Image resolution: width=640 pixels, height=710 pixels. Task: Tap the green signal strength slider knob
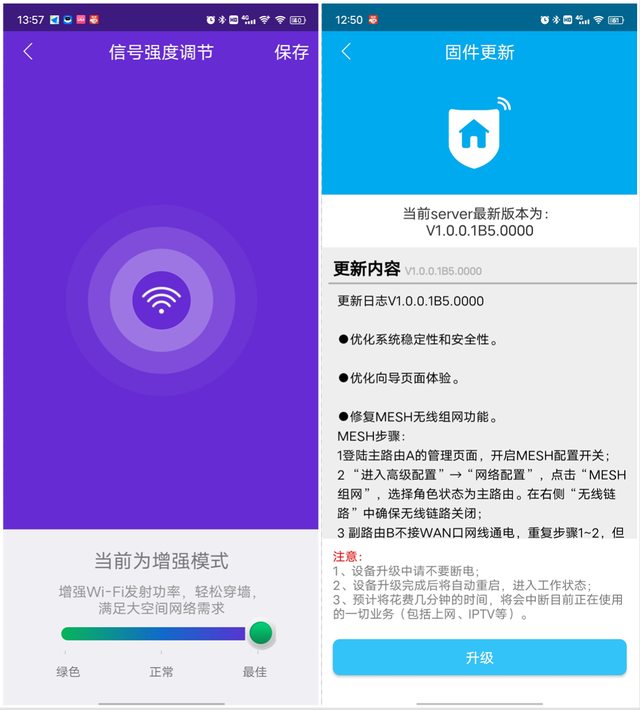[261, 632]
